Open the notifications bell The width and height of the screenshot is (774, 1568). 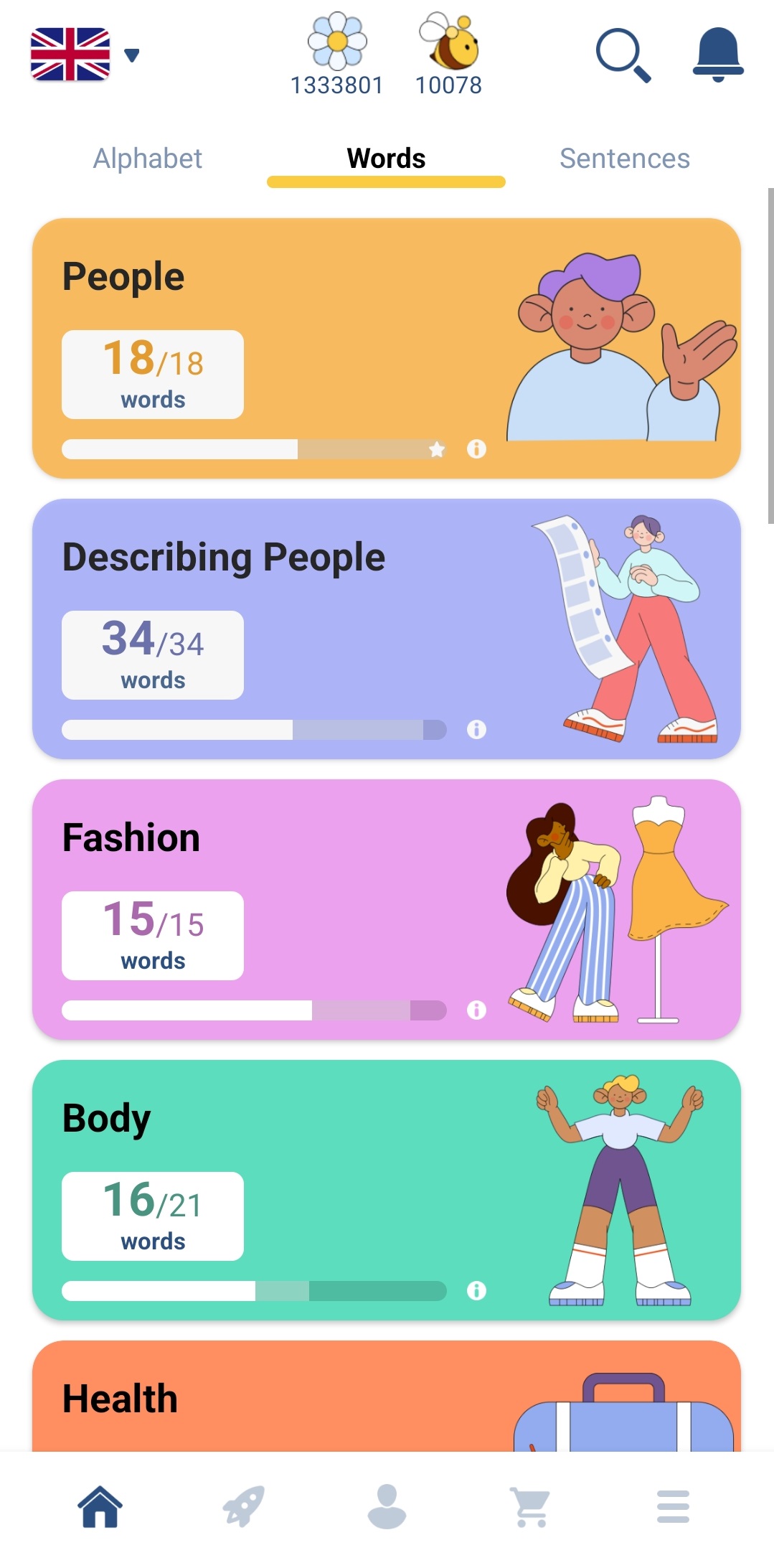(717, 55)
